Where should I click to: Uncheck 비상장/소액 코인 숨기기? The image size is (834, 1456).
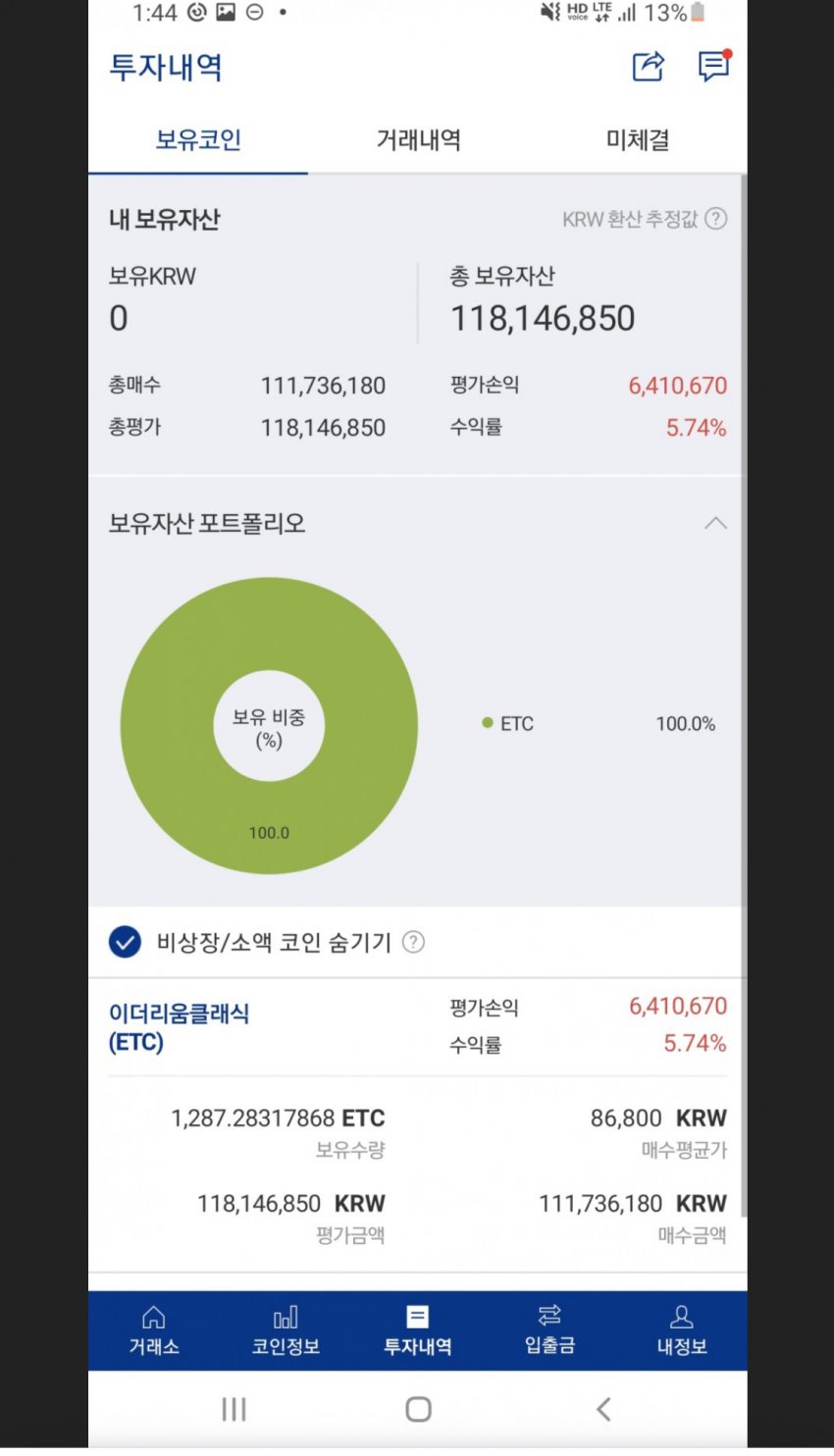click(125, 942)
